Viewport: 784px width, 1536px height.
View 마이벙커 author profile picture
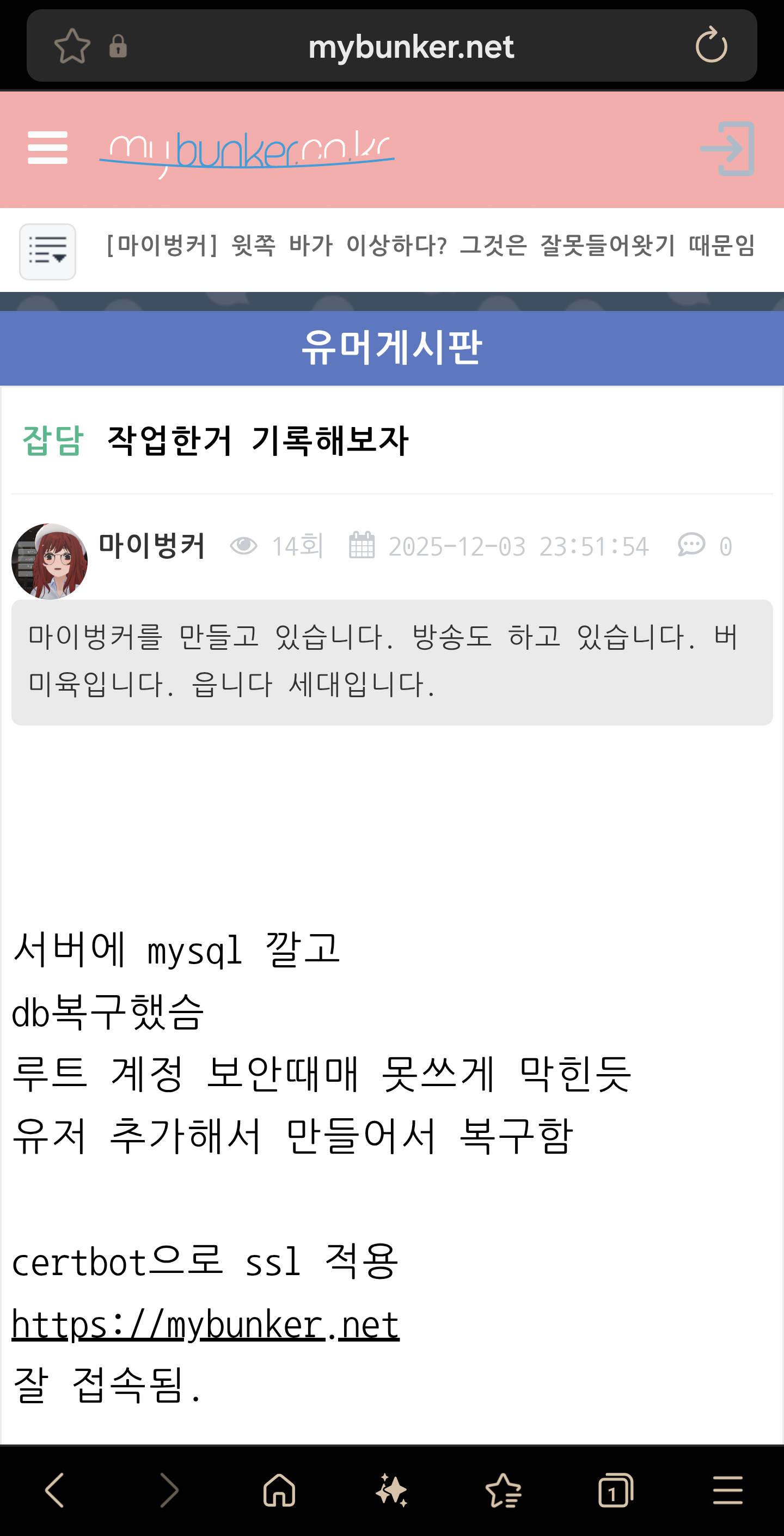50,561
